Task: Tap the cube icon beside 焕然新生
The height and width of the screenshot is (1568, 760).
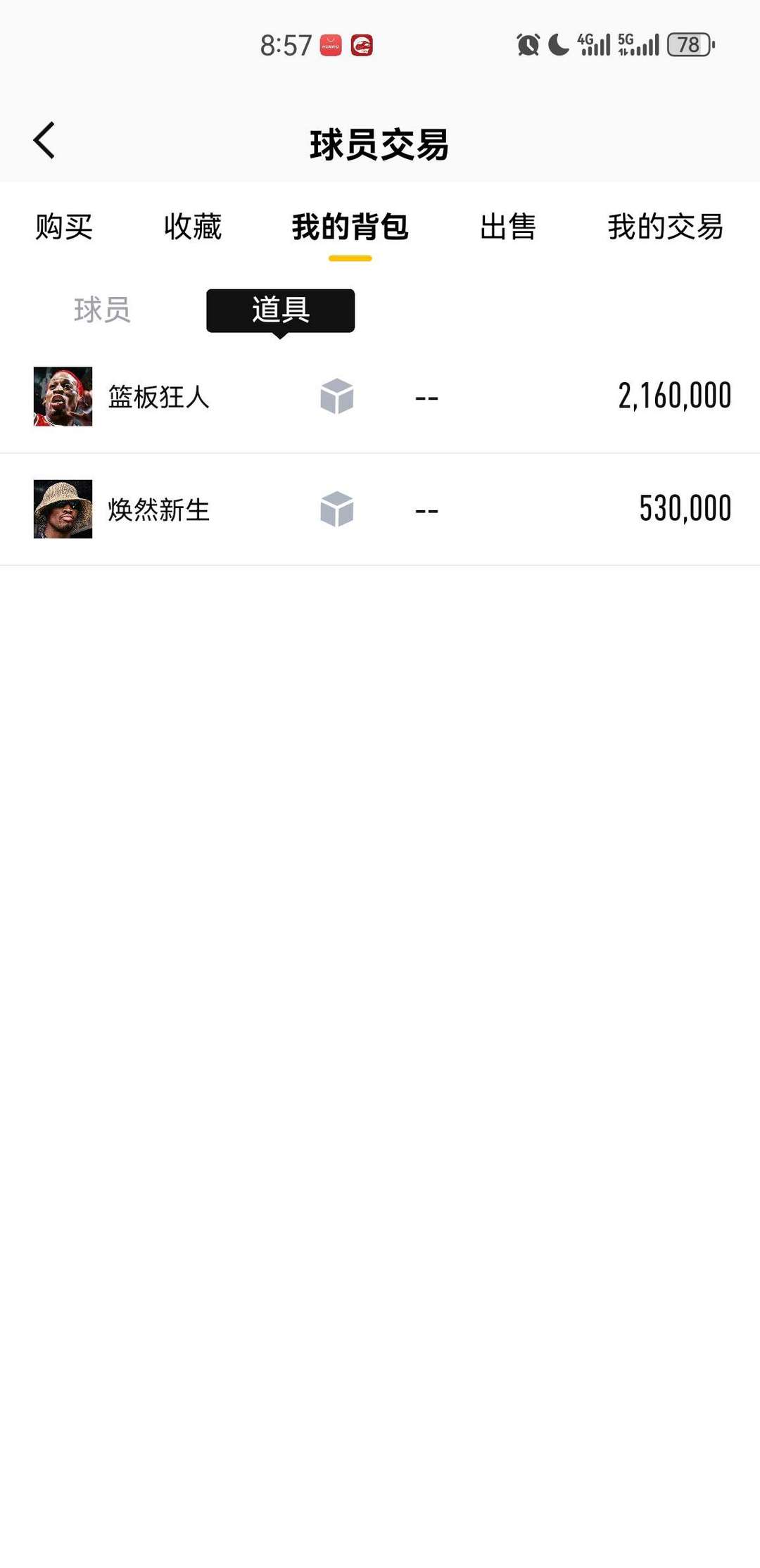Action: click(336, 508)
